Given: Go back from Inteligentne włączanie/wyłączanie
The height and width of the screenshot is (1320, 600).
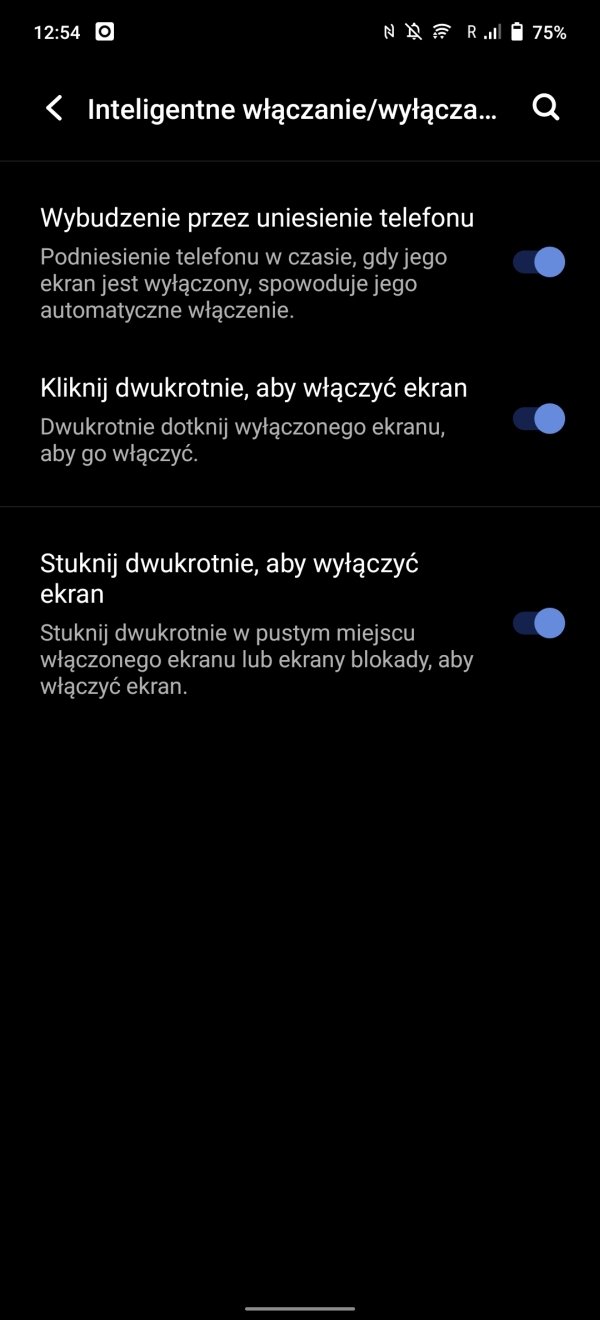Looking at the screenshot, I should (54, 109).
